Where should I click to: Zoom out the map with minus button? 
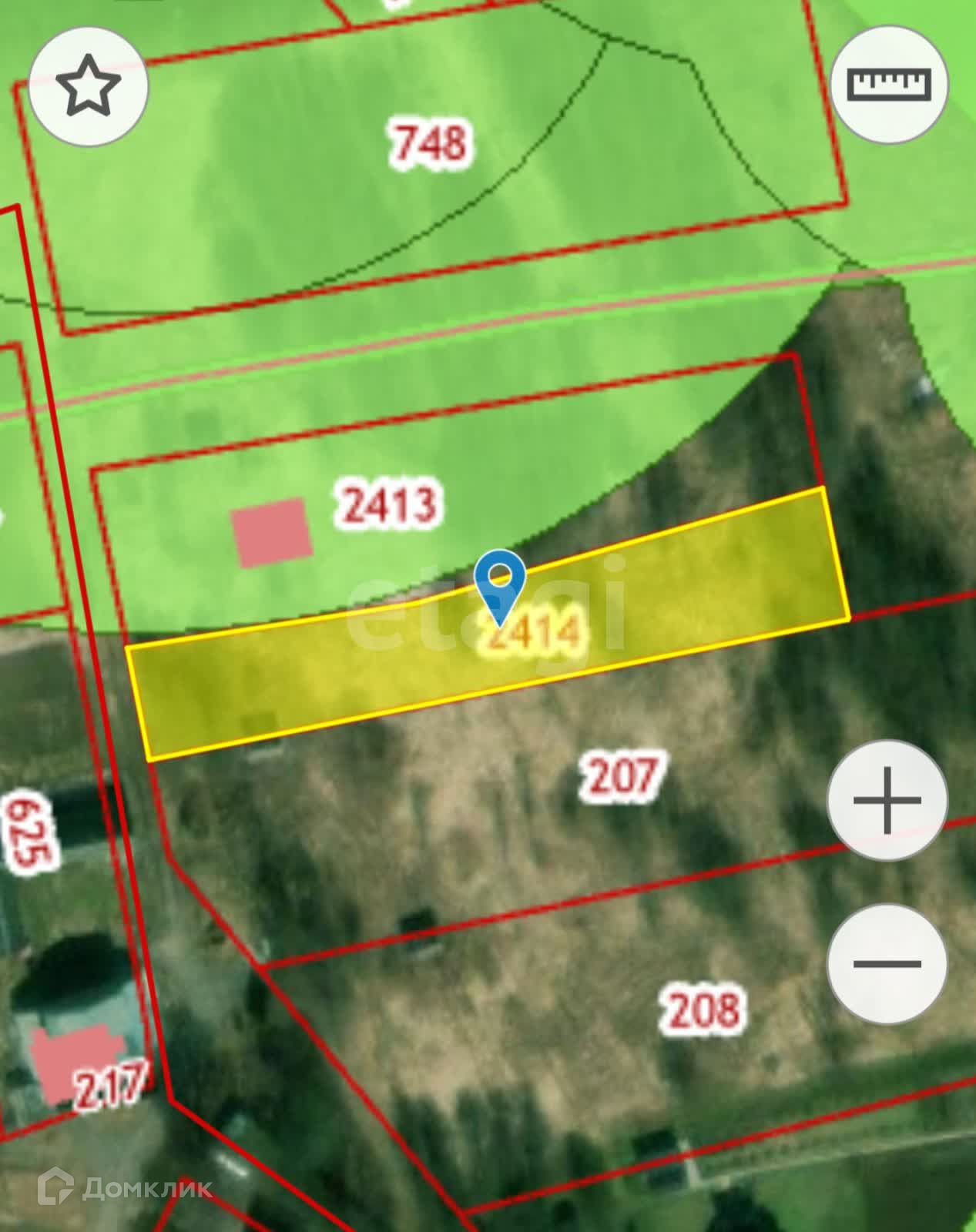click(x=887, y=963)
